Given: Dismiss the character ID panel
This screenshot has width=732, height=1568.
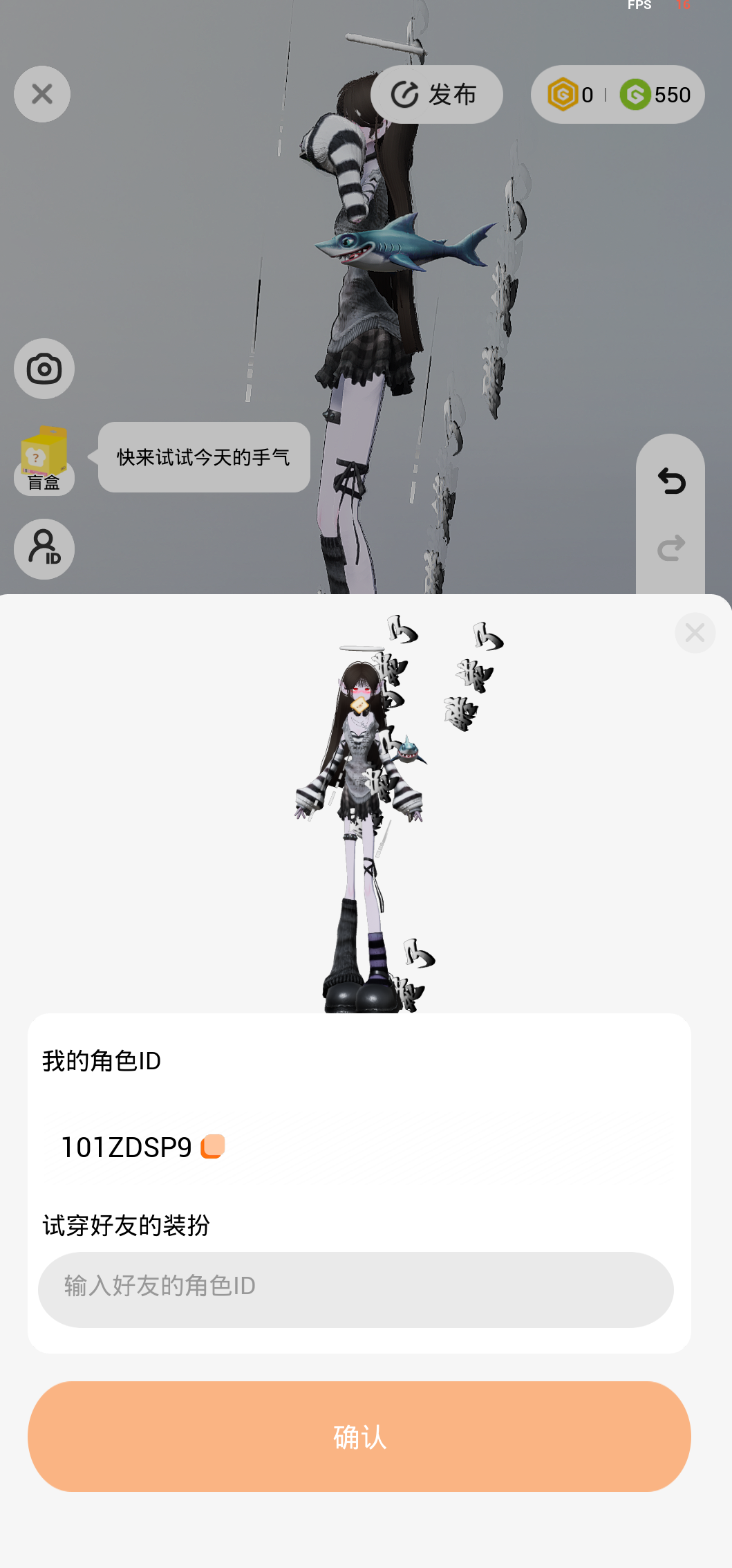Looking at the screenshot, I should [695, 632].
